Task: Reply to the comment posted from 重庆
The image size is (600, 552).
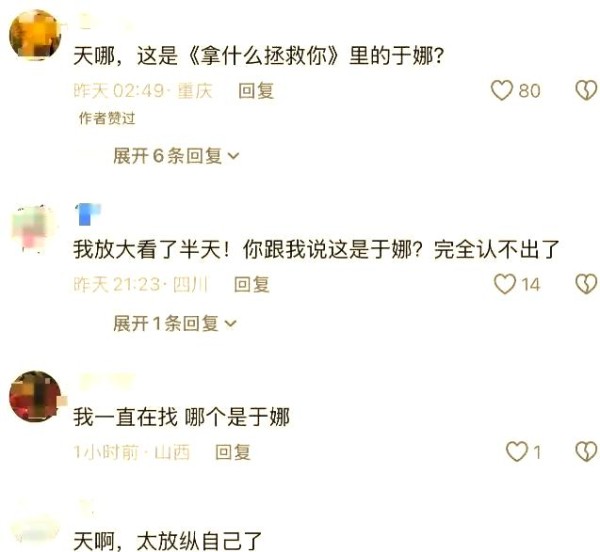Action: click(x=256, y=91)
